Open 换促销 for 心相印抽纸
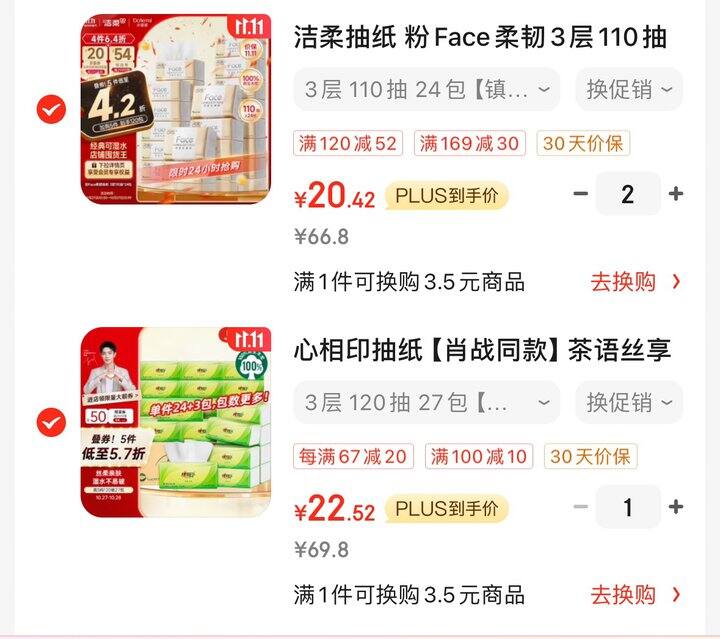 tap(629, 403)
